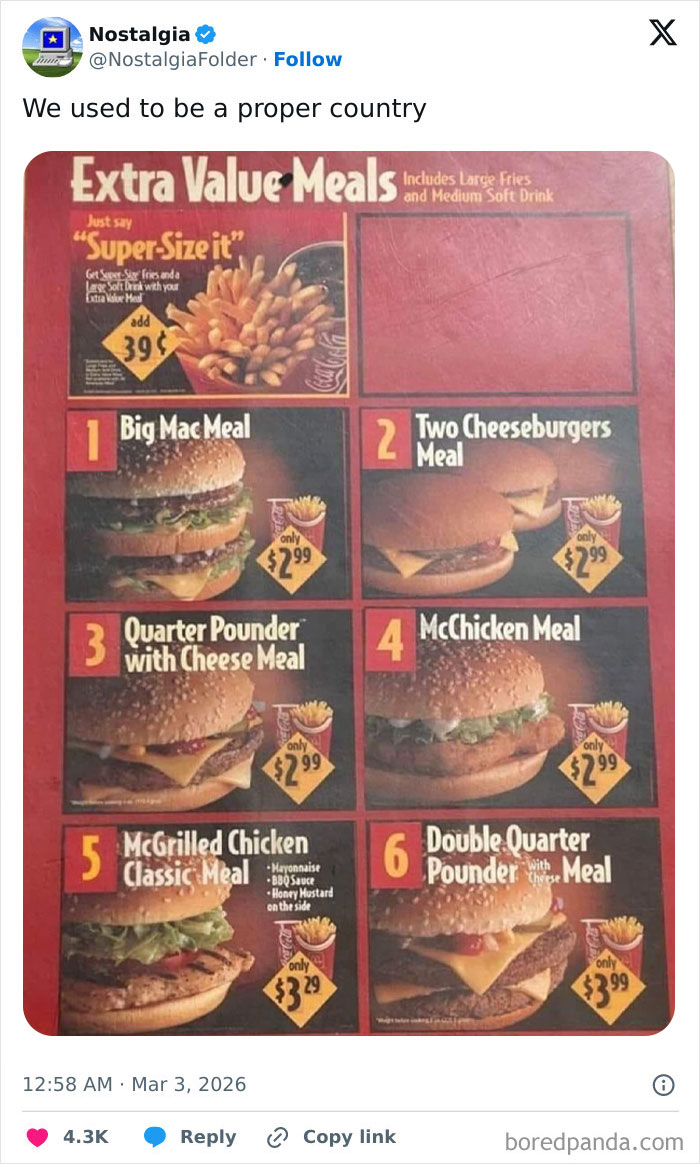This screenshot has height=1164, width=700.
Task: Open the McDonald's menu photo
Action: pos(349,592)
